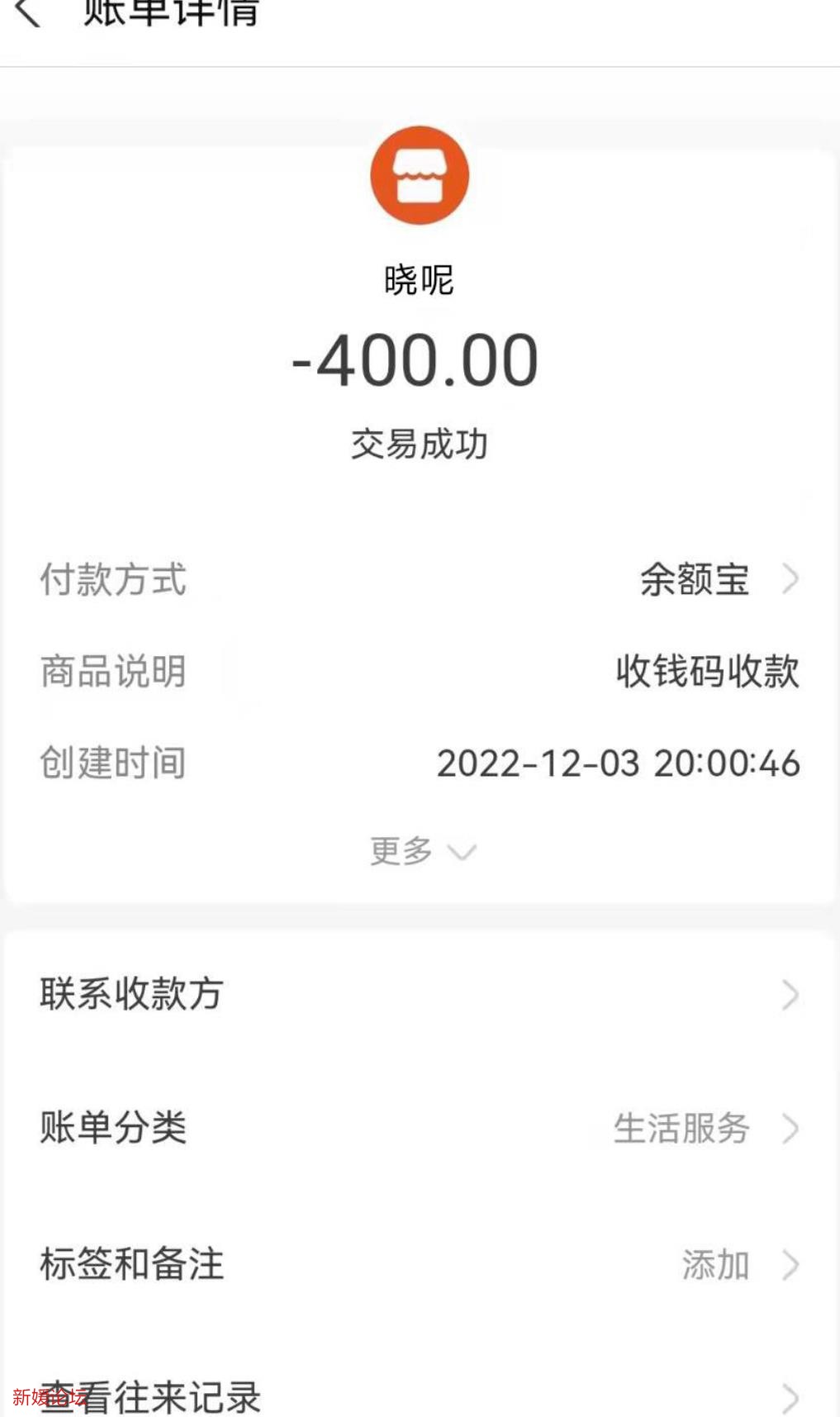Image resolution: width=840 pixels, height=1417 pixels.
Task: Open 查看往来记录 transaction history
Action: coord(420,1396)
